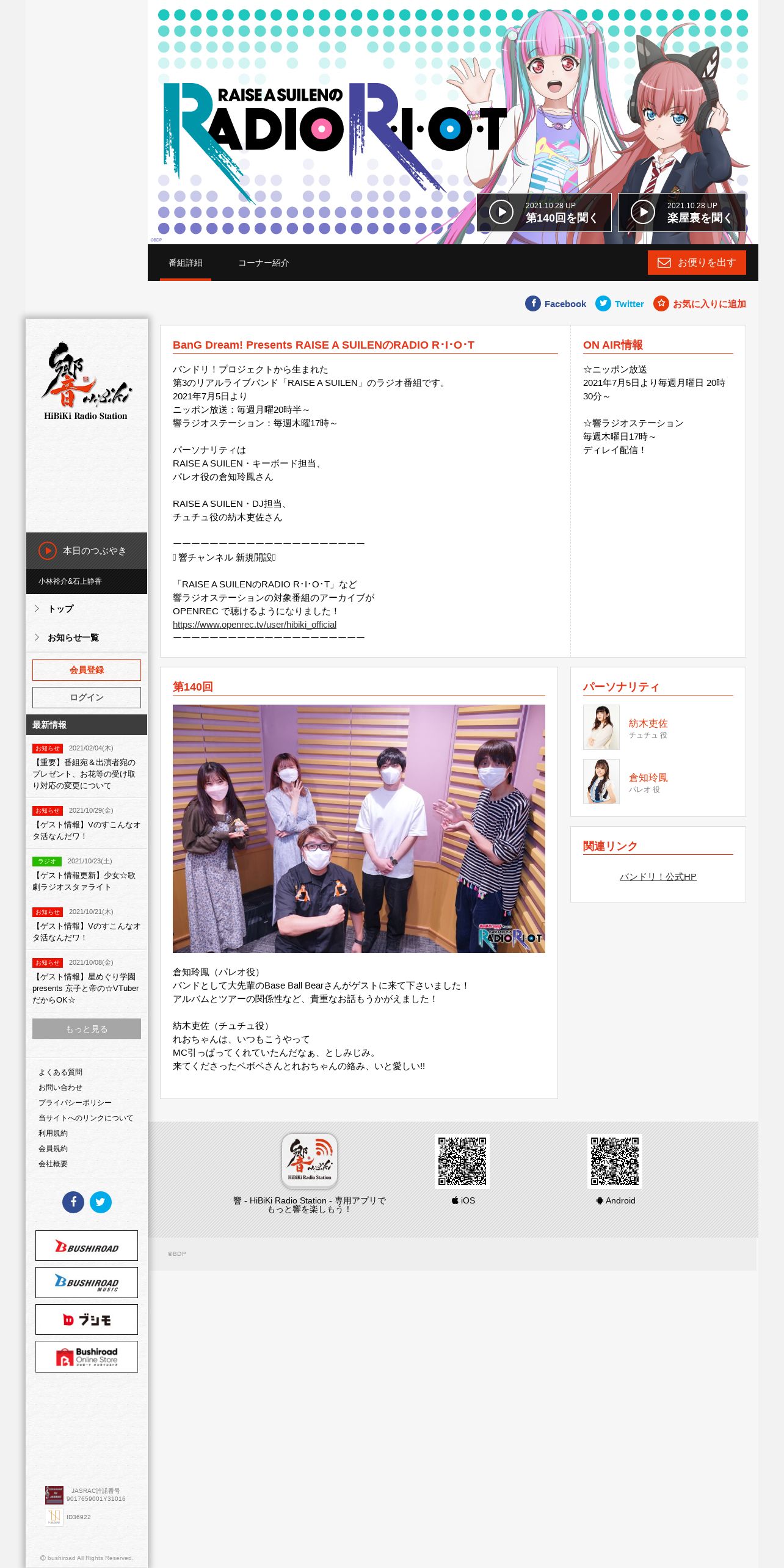
Task: Share the program on Twitter
Action: pos(620,303)
